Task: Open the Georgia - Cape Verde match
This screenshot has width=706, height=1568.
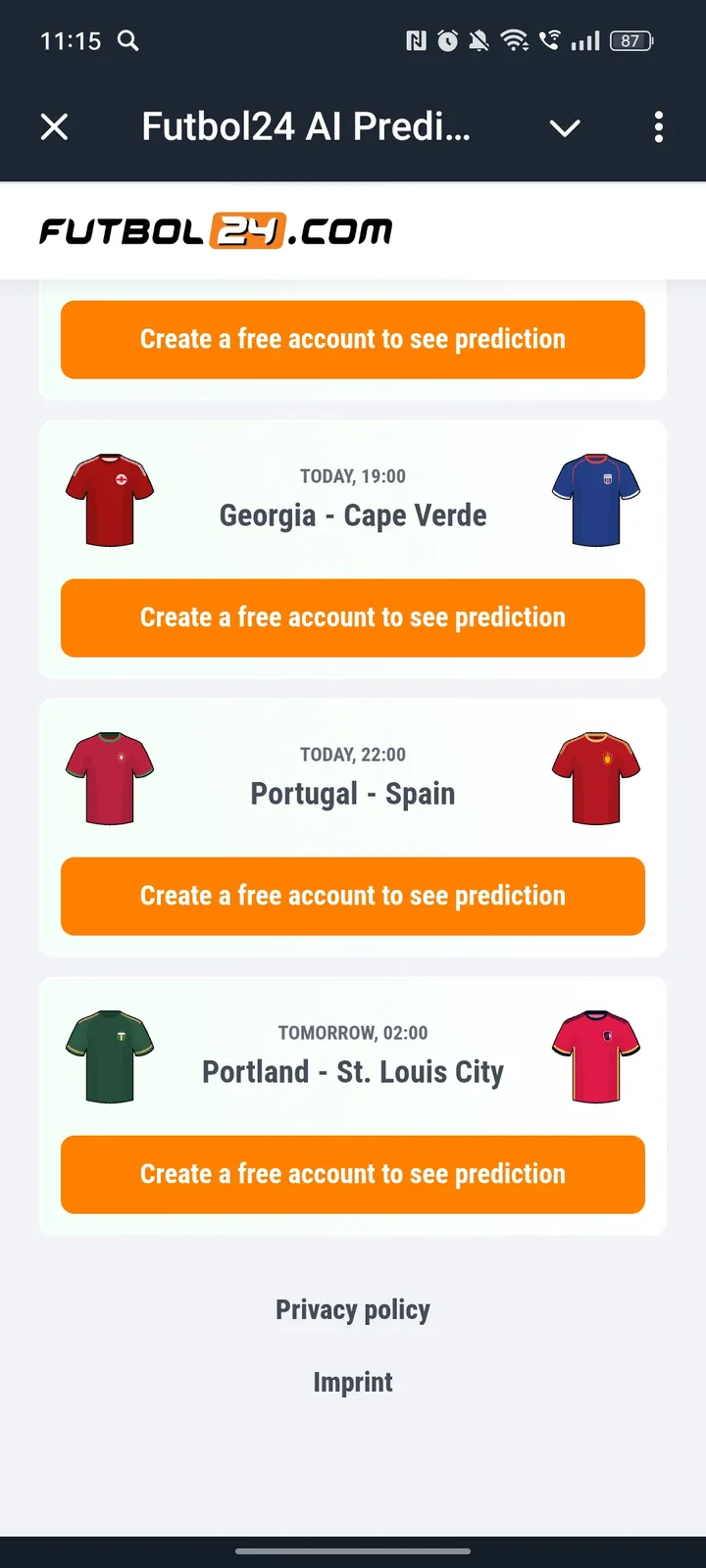Action: point(353,515)
